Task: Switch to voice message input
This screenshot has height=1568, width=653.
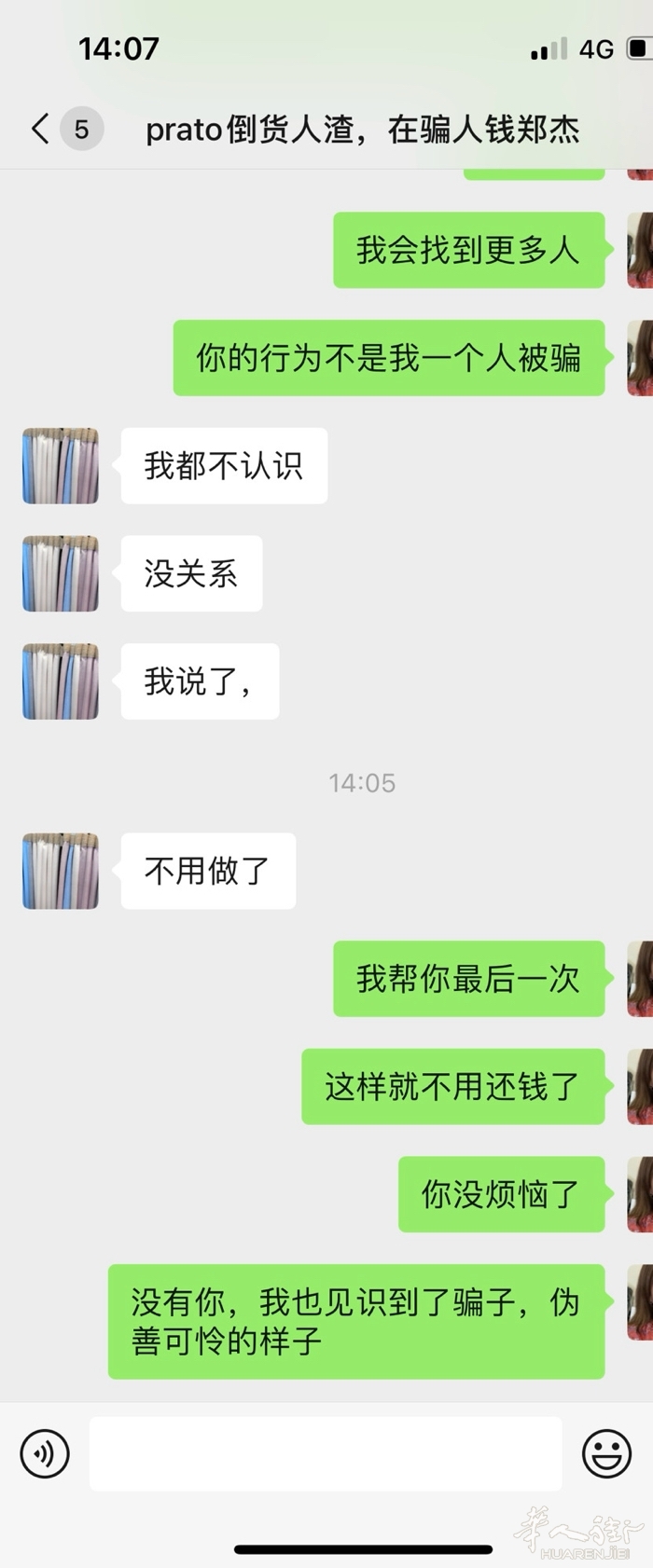Action: (x=45, y=1452)
